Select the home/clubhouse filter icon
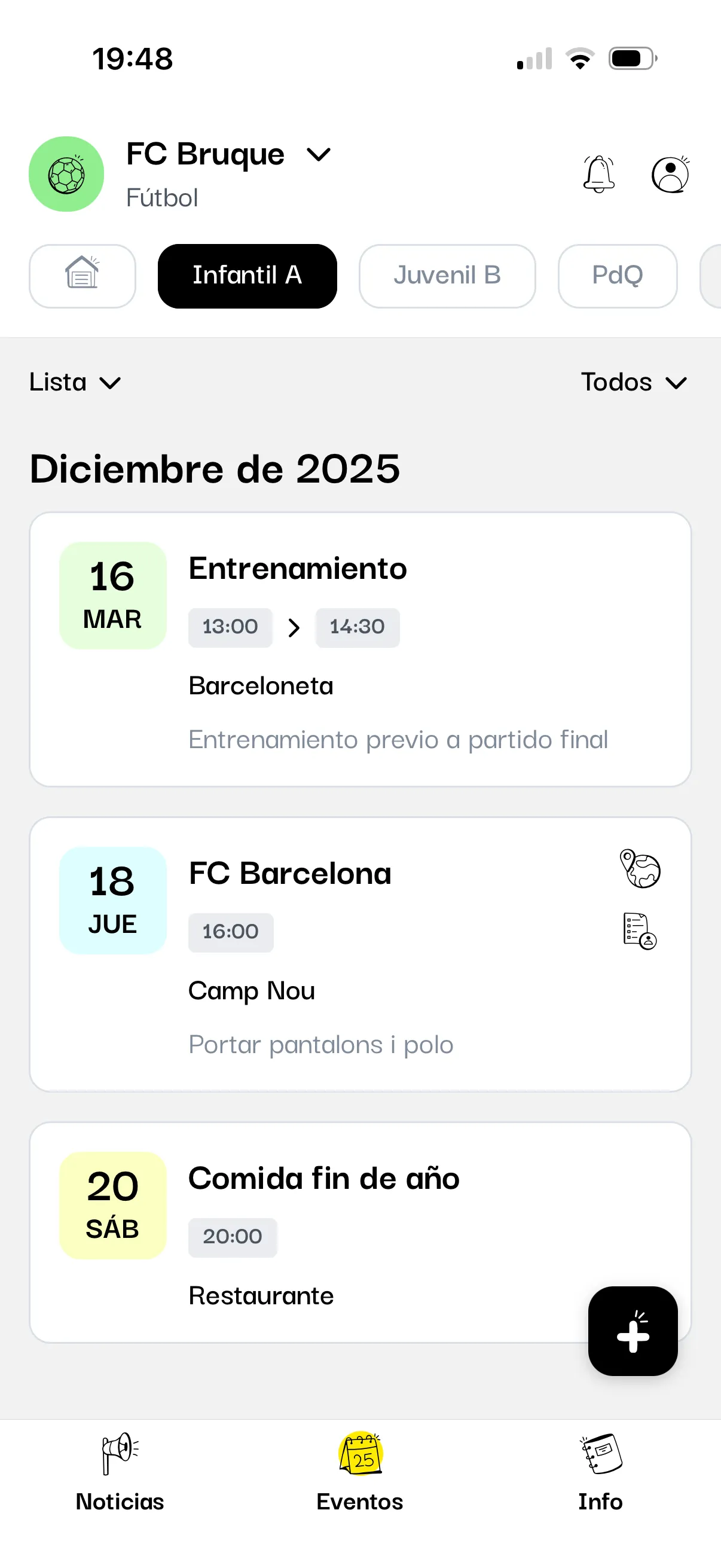 (82, 275)
